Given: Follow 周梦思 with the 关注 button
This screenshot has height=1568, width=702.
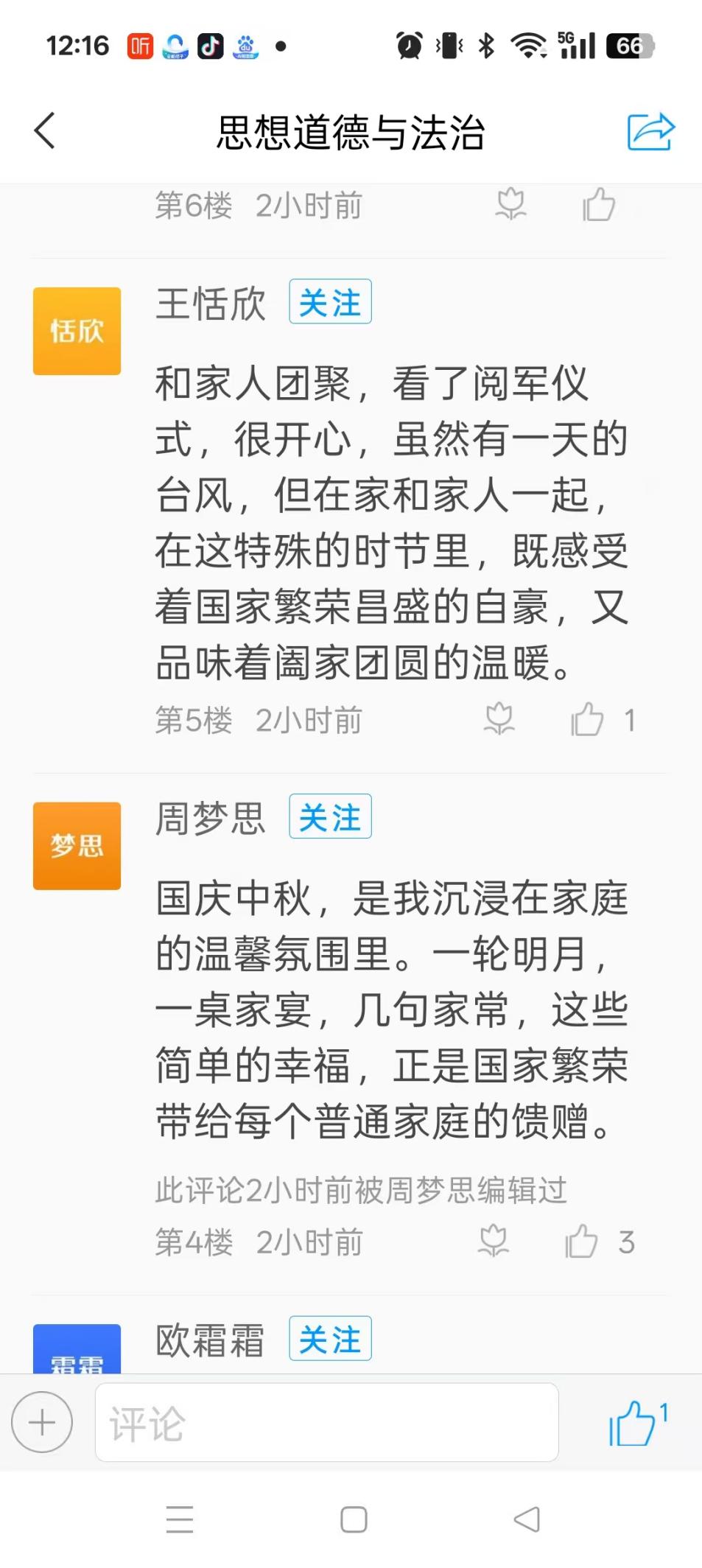Looking at the screenshot, I should point(330,817).
